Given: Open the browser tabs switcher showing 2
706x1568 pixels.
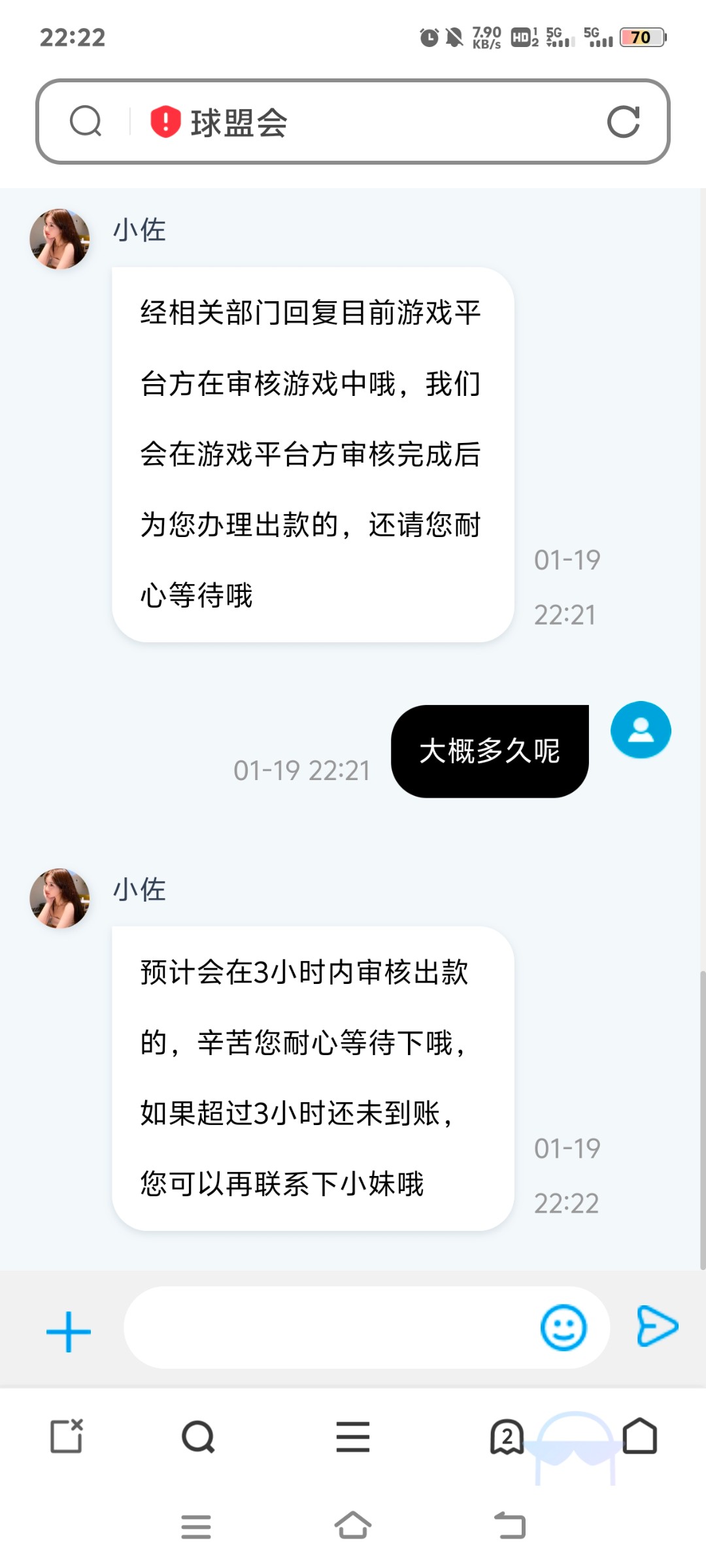Looking at the screenshot, I should tap(507, 1437).
